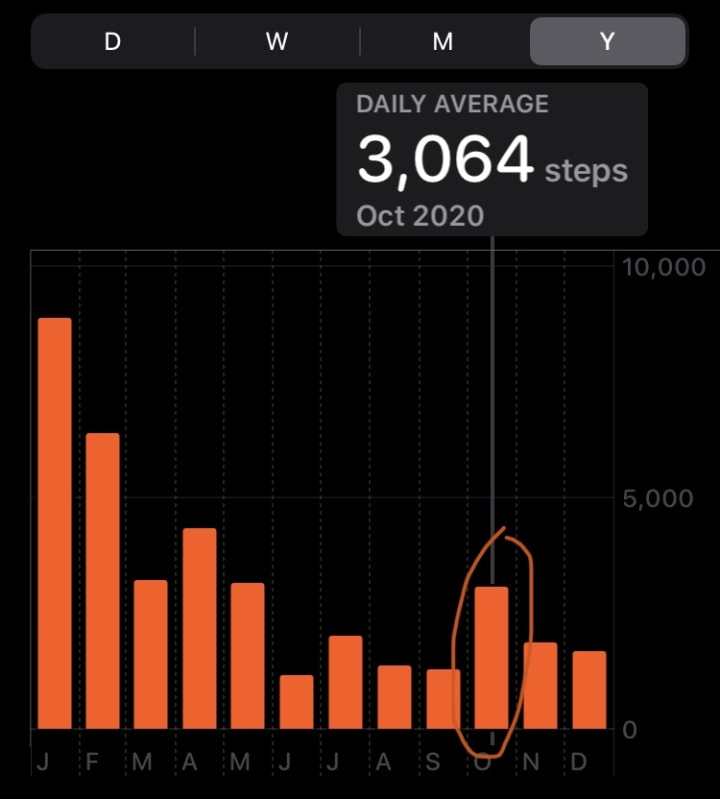Select the M month segment
Screen dimensions: 720x799
tap(442, 41)
